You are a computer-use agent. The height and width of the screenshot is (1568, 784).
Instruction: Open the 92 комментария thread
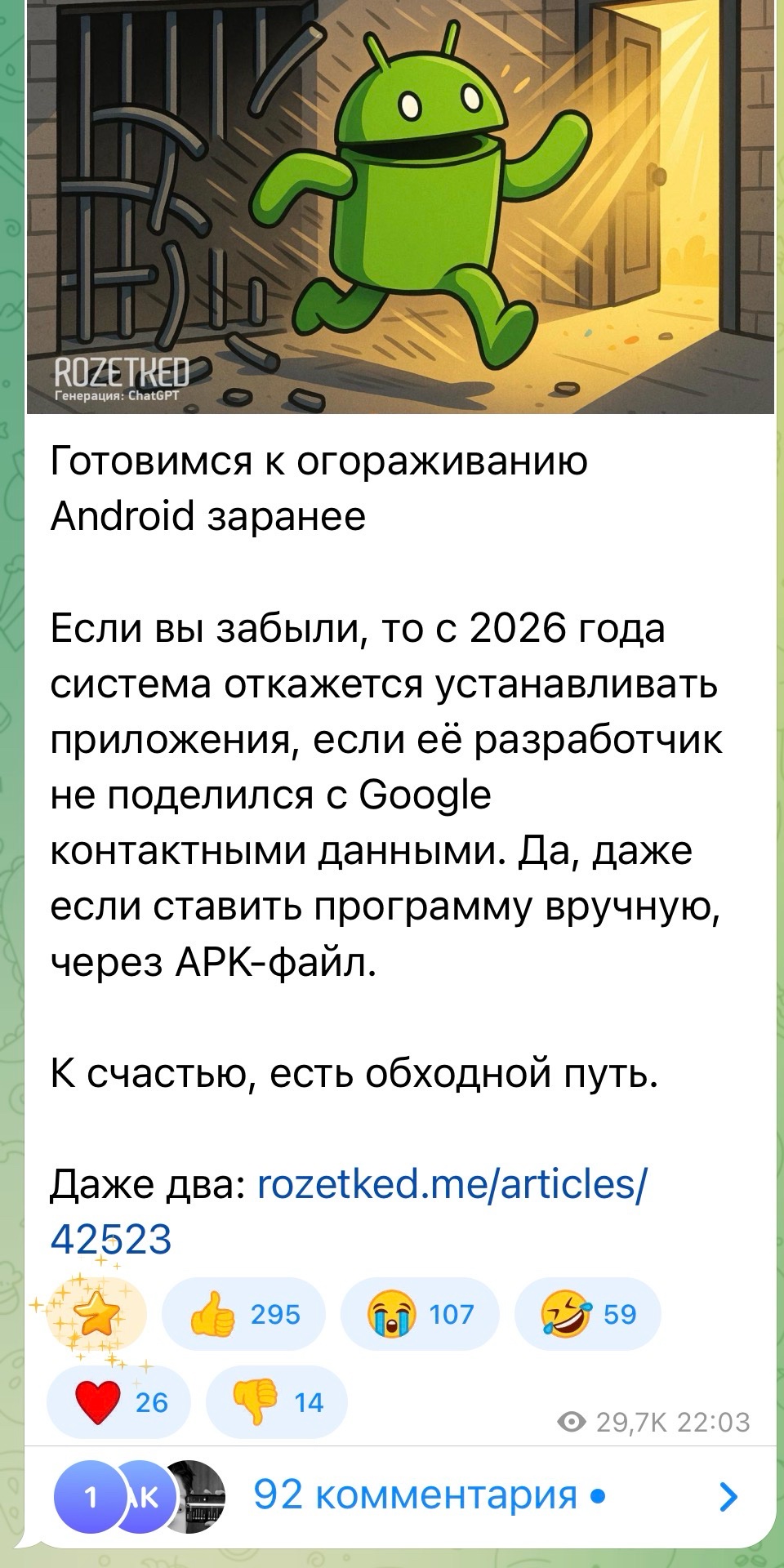coord(416,1495)
